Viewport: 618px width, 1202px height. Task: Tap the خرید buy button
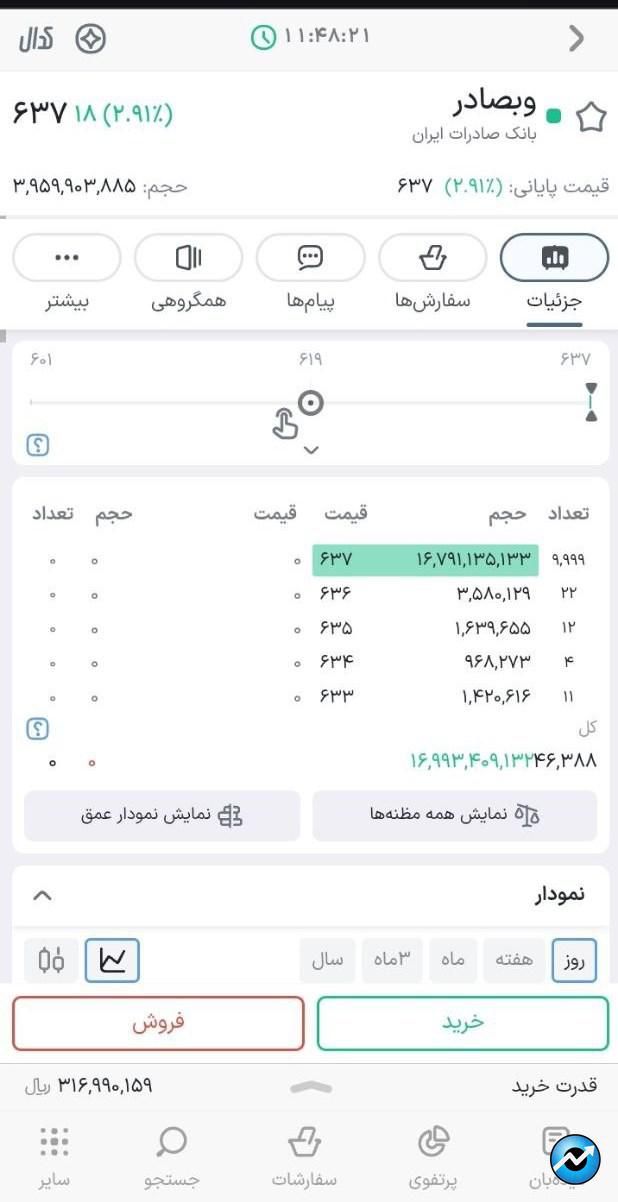[462, 1022]
